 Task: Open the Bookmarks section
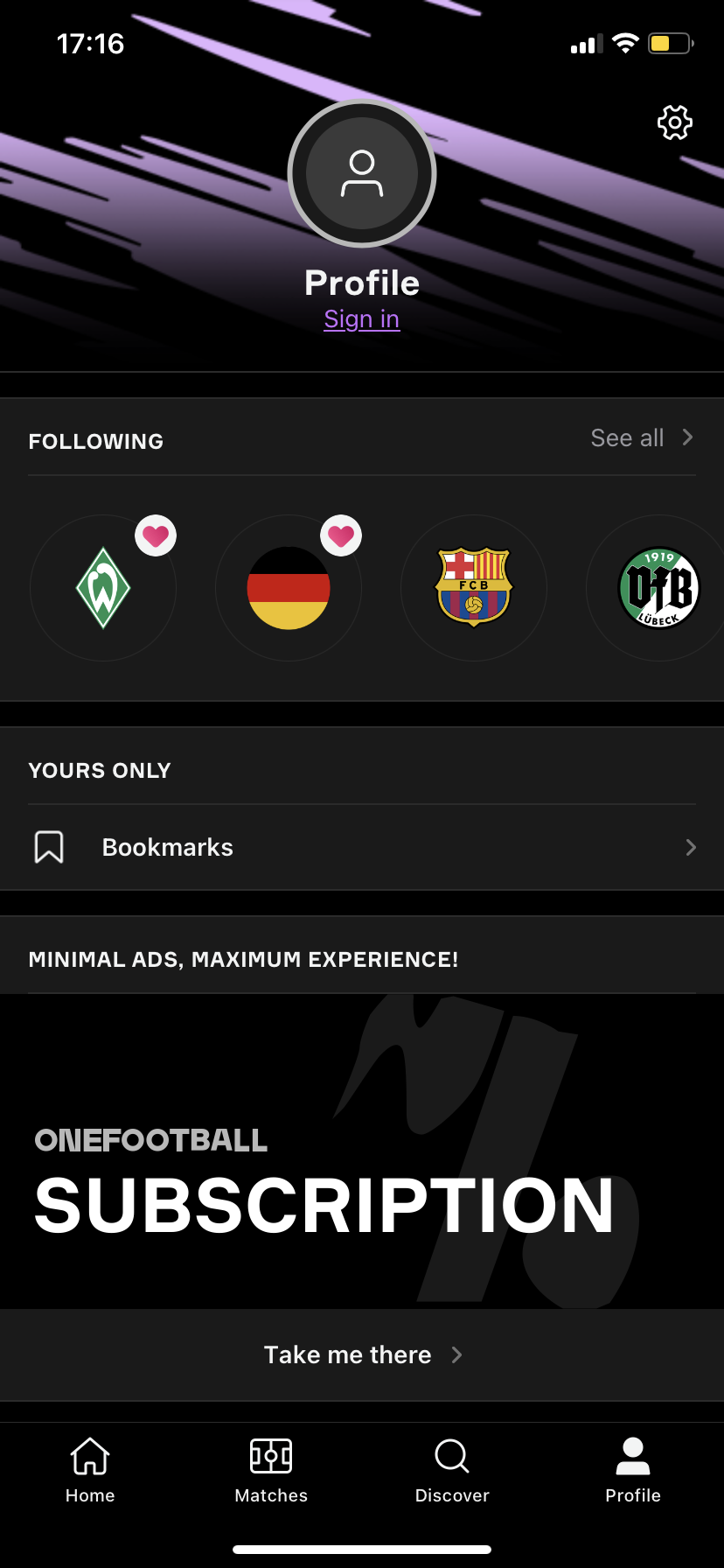[x=167, y=846]
